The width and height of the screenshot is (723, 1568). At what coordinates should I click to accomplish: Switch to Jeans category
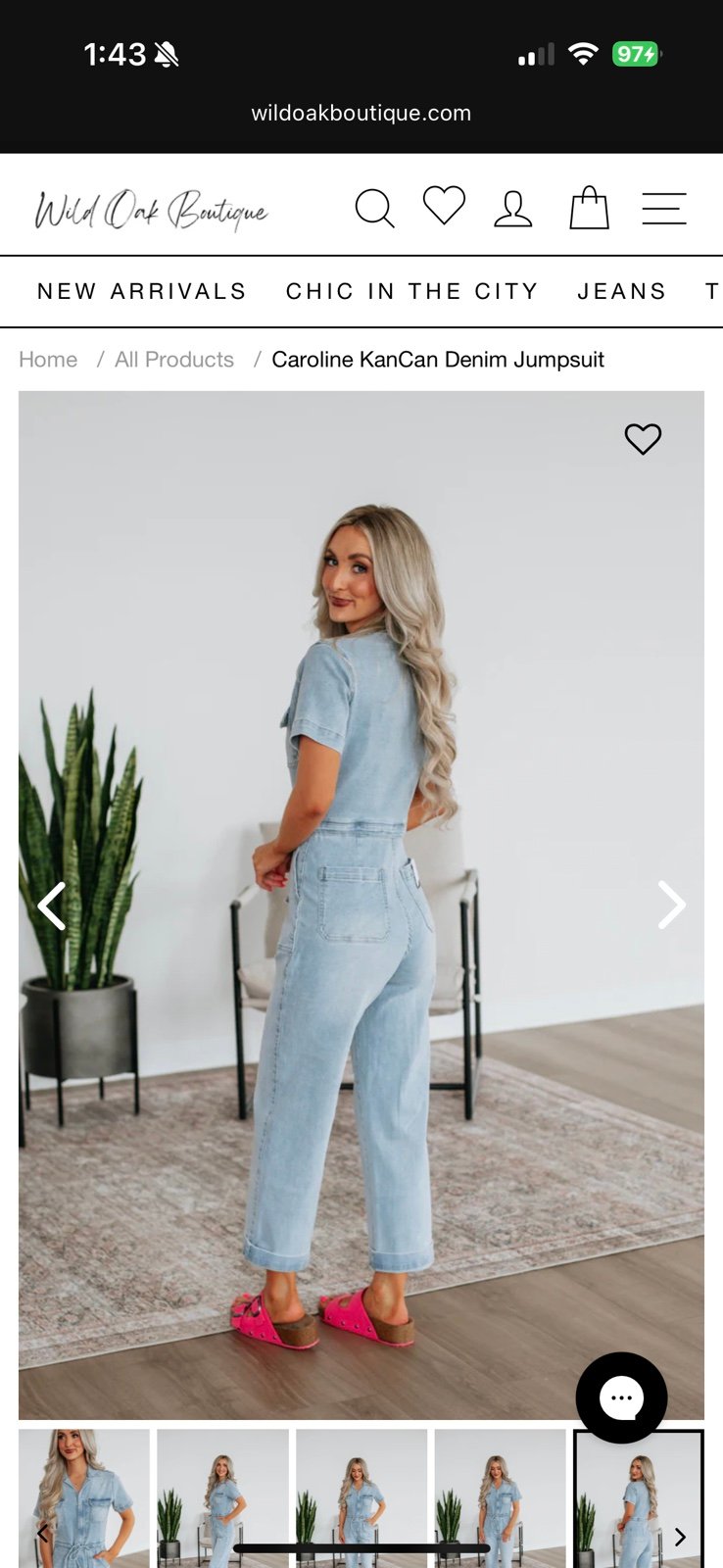pos(622,291)
